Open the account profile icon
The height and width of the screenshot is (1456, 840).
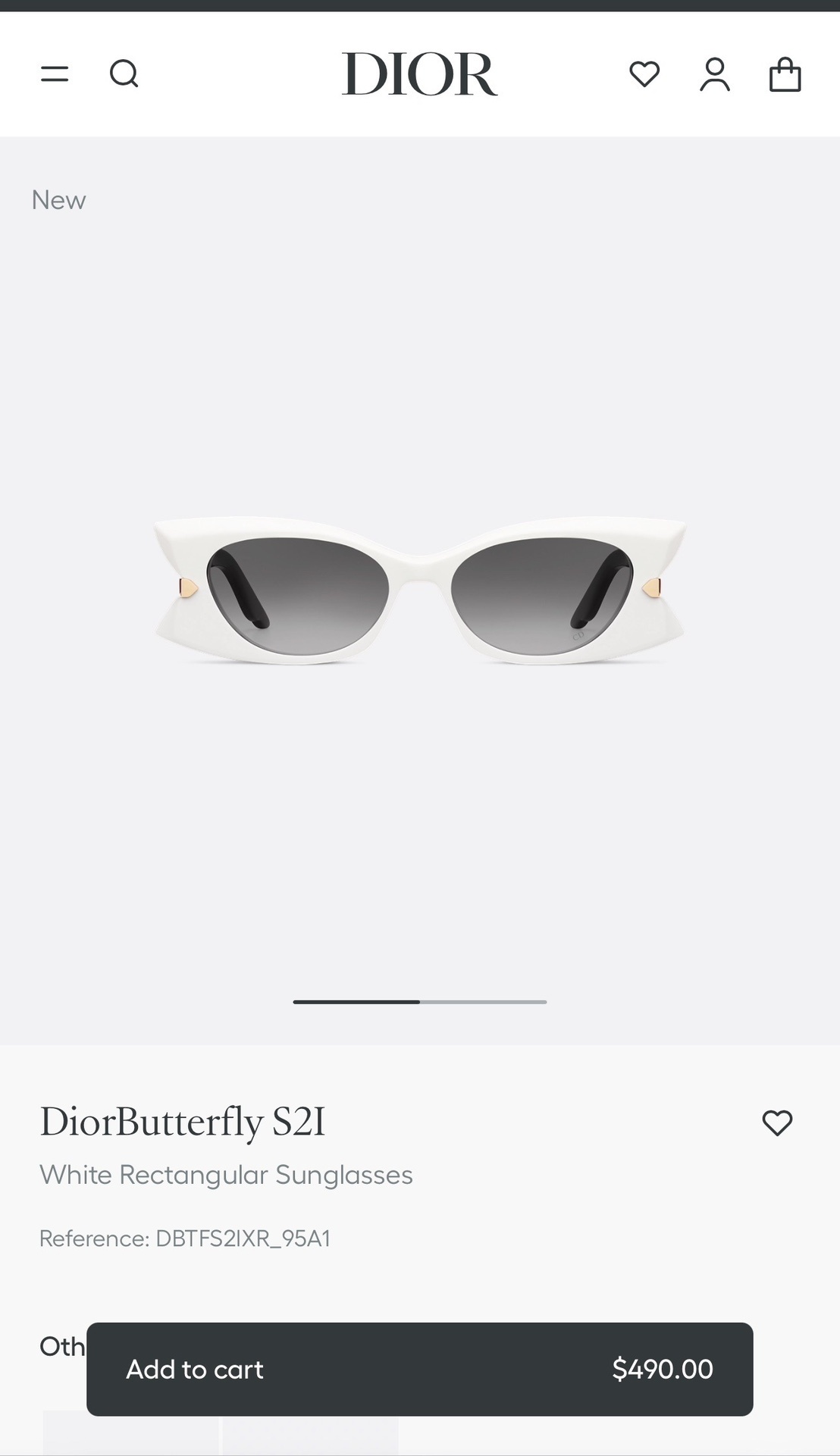click(713, 74)
